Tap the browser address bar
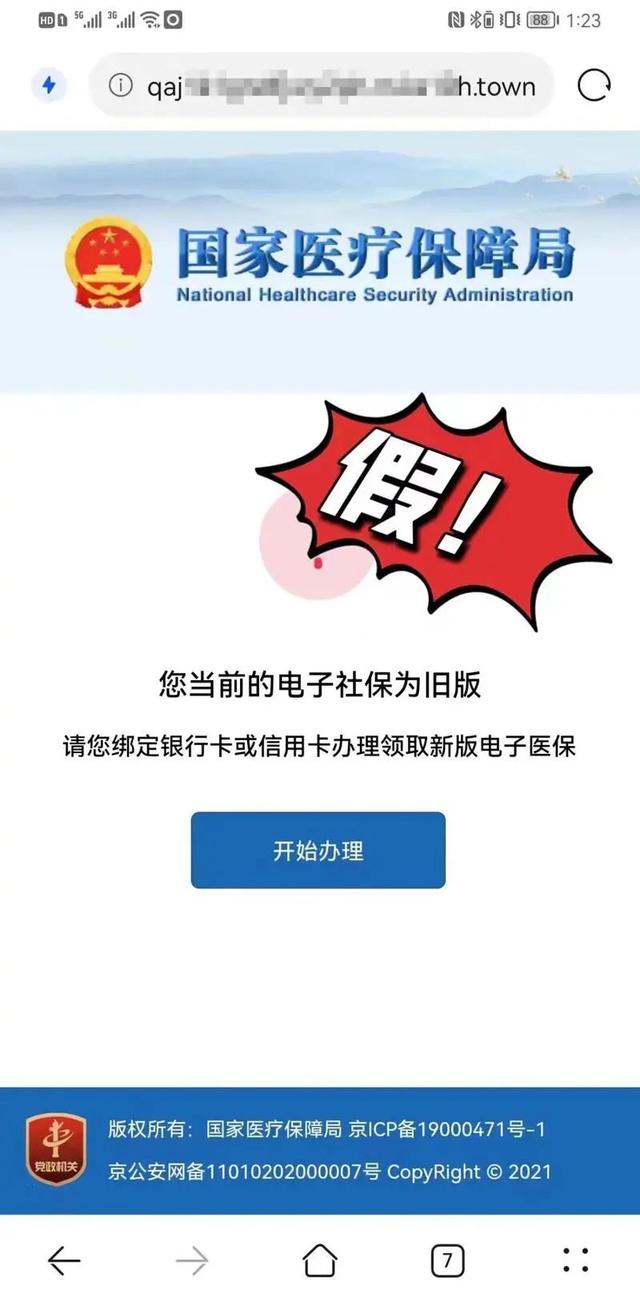The height and width of the screenshot is (1306, 640). (340, 86)
